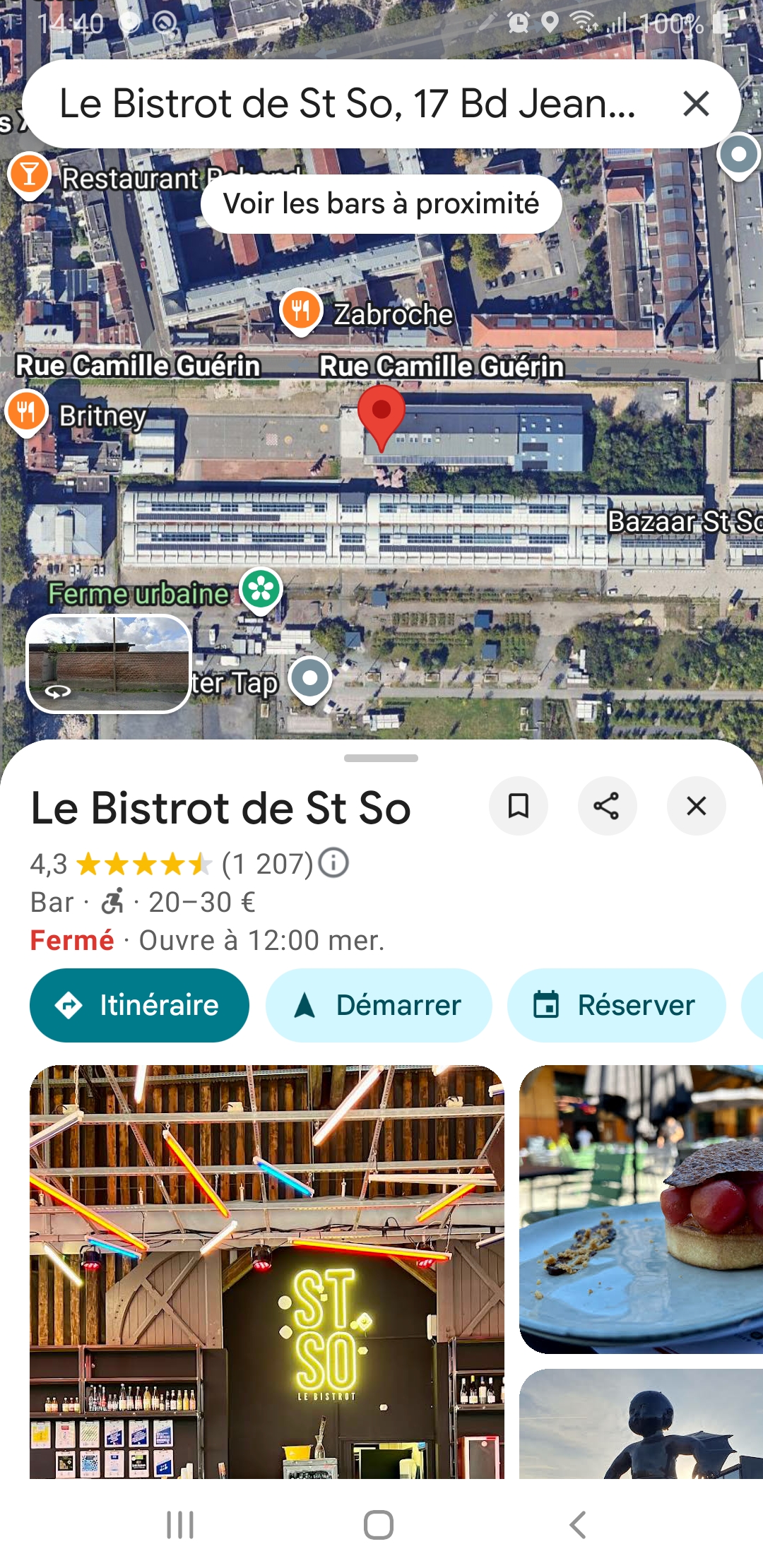This screenshot has width=763, height=1568.
Task: Open the neon St So bar photo
Action: (267, 1271)
